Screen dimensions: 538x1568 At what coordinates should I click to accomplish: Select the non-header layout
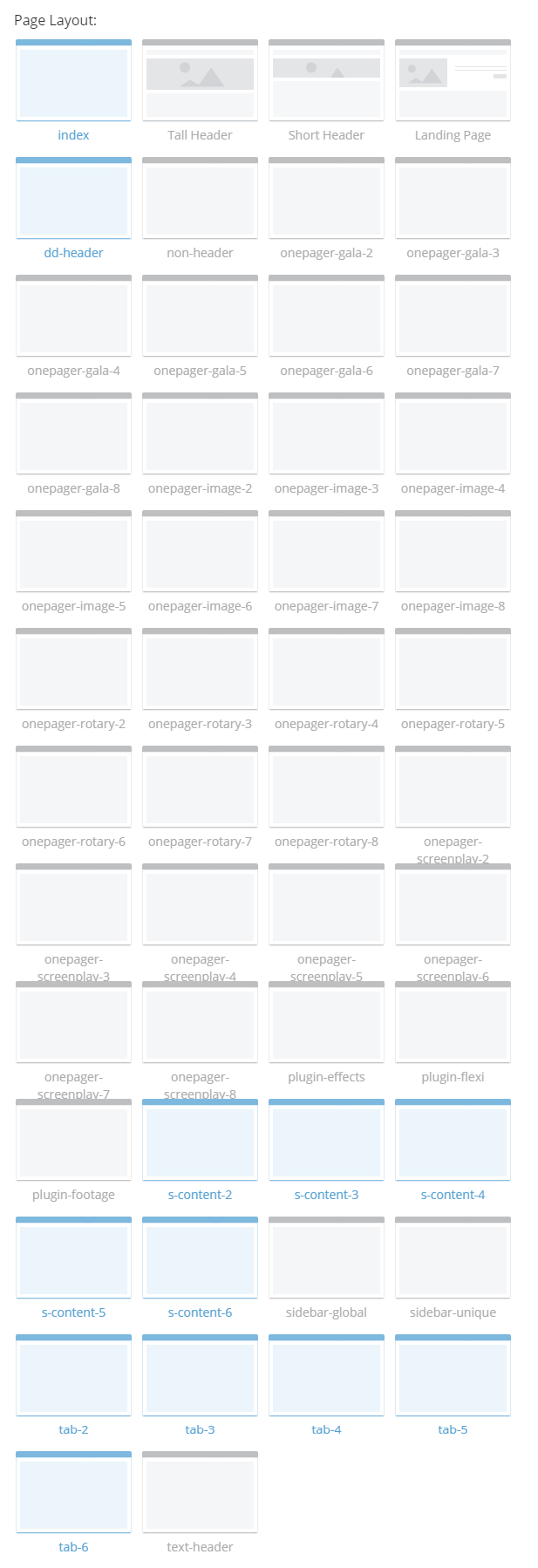200,199
